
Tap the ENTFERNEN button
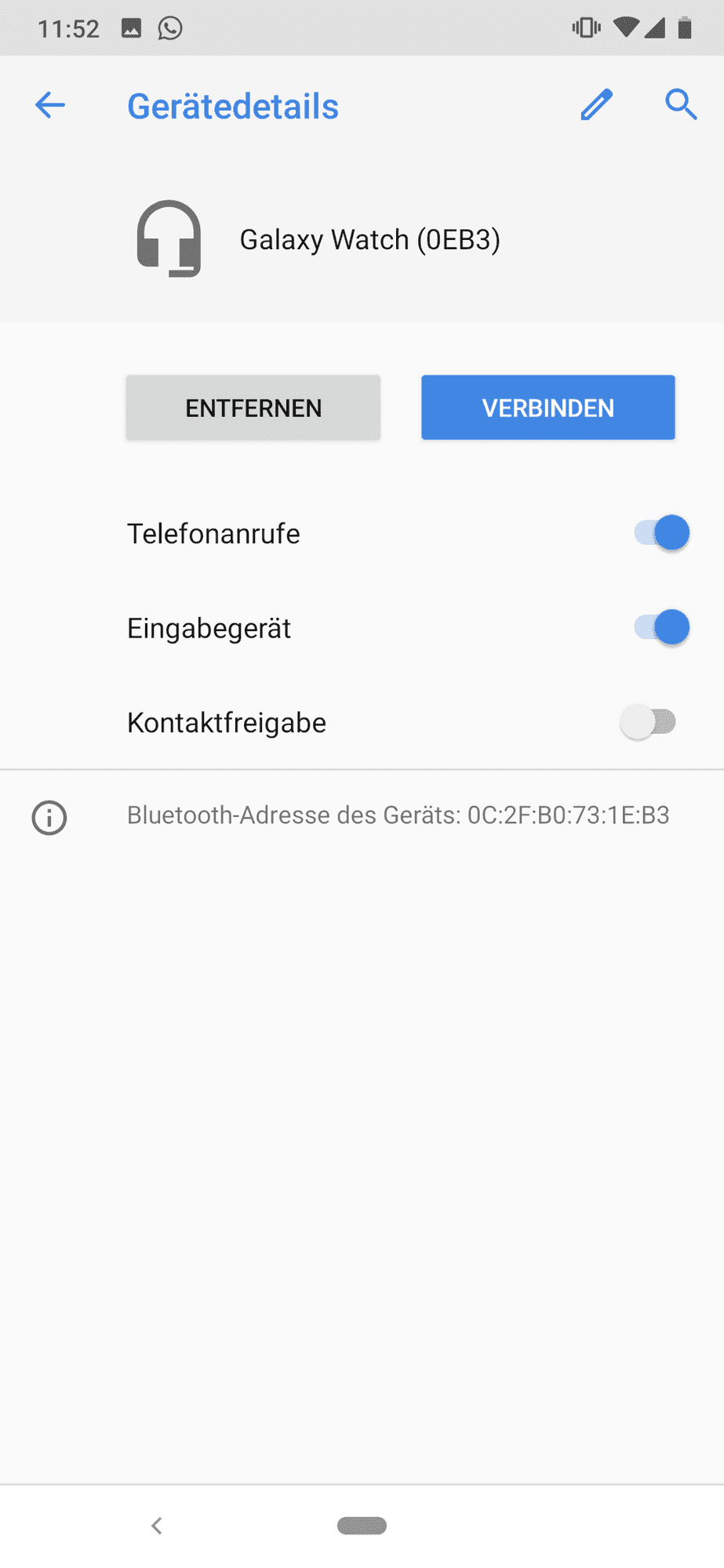253,408
